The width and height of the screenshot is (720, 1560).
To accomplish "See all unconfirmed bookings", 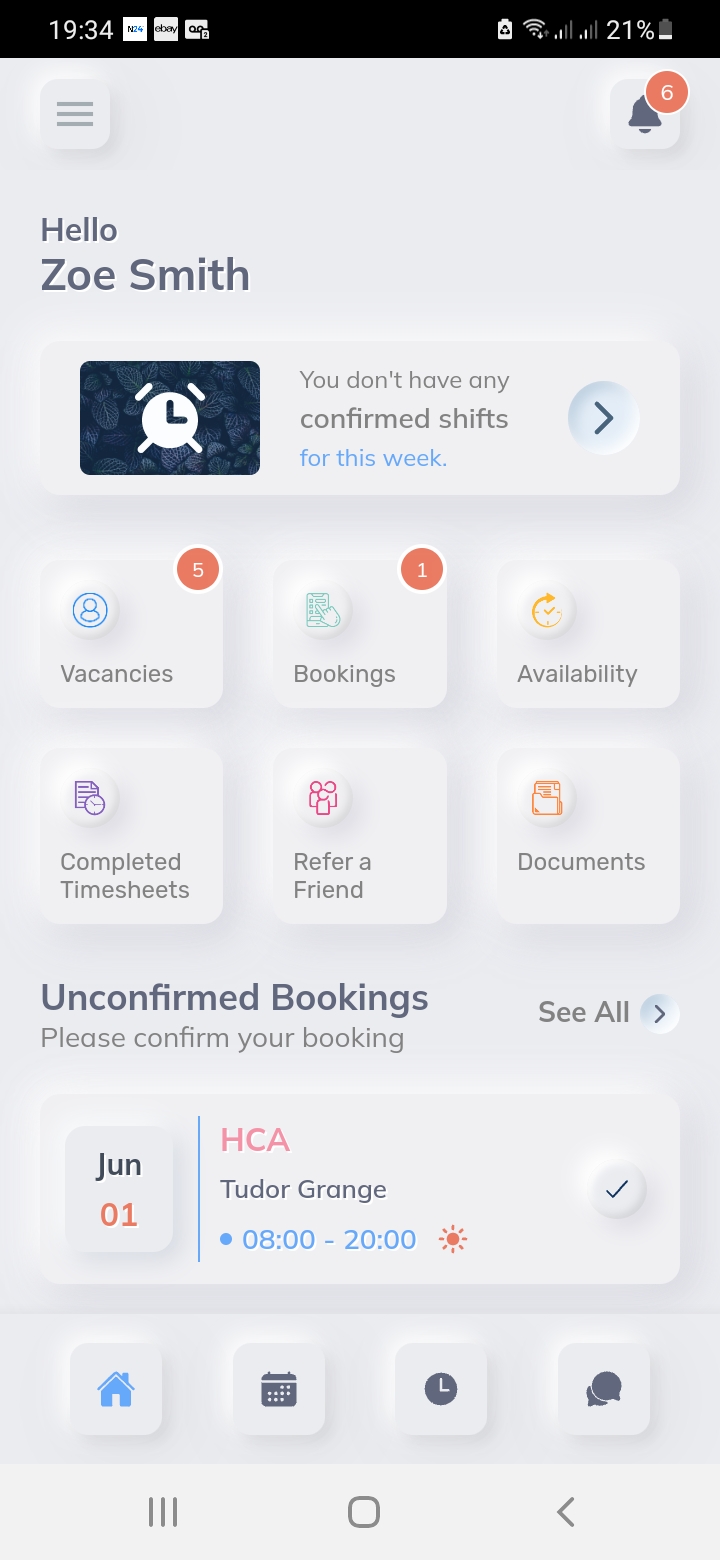I will click(x=608, y=1013).
